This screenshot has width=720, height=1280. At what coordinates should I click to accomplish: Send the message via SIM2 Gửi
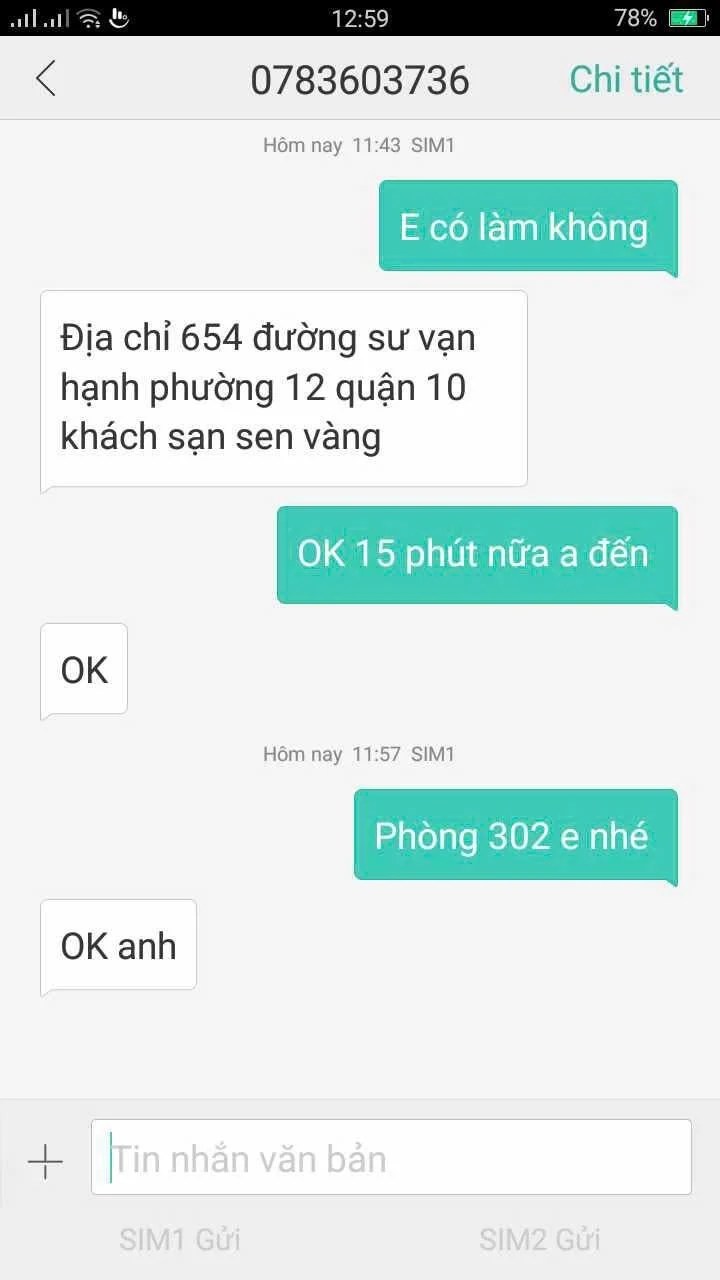click(x=540, y=1240)
